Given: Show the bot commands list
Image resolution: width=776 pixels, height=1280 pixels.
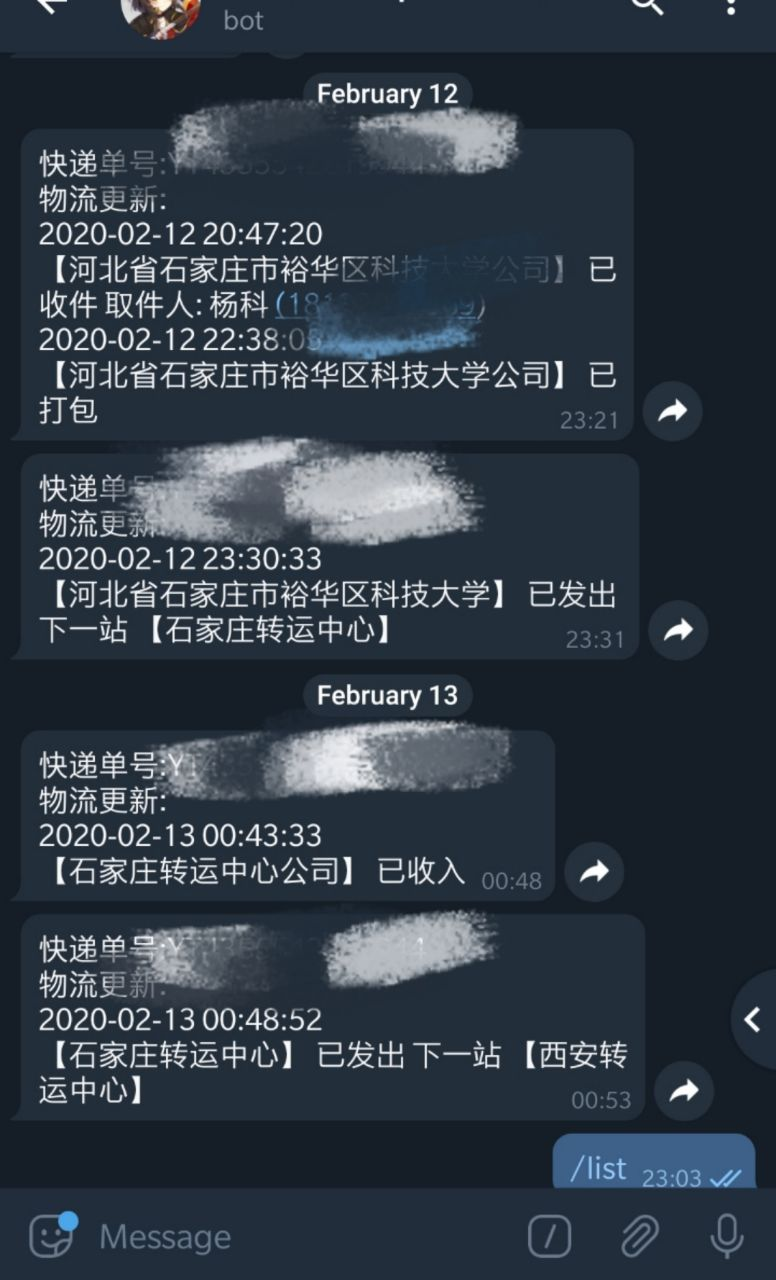Looking at the screenshot, I should [x=549, y=1237].
